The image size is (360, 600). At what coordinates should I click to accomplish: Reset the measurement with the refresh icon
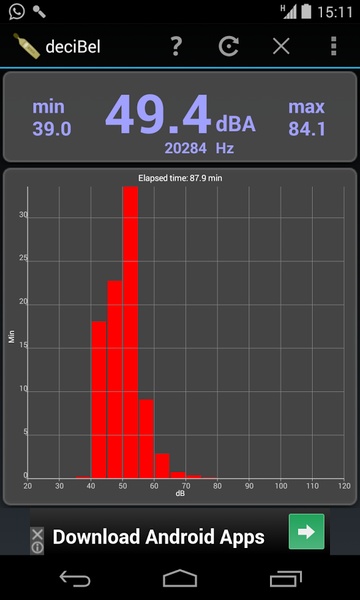(229, 47)
